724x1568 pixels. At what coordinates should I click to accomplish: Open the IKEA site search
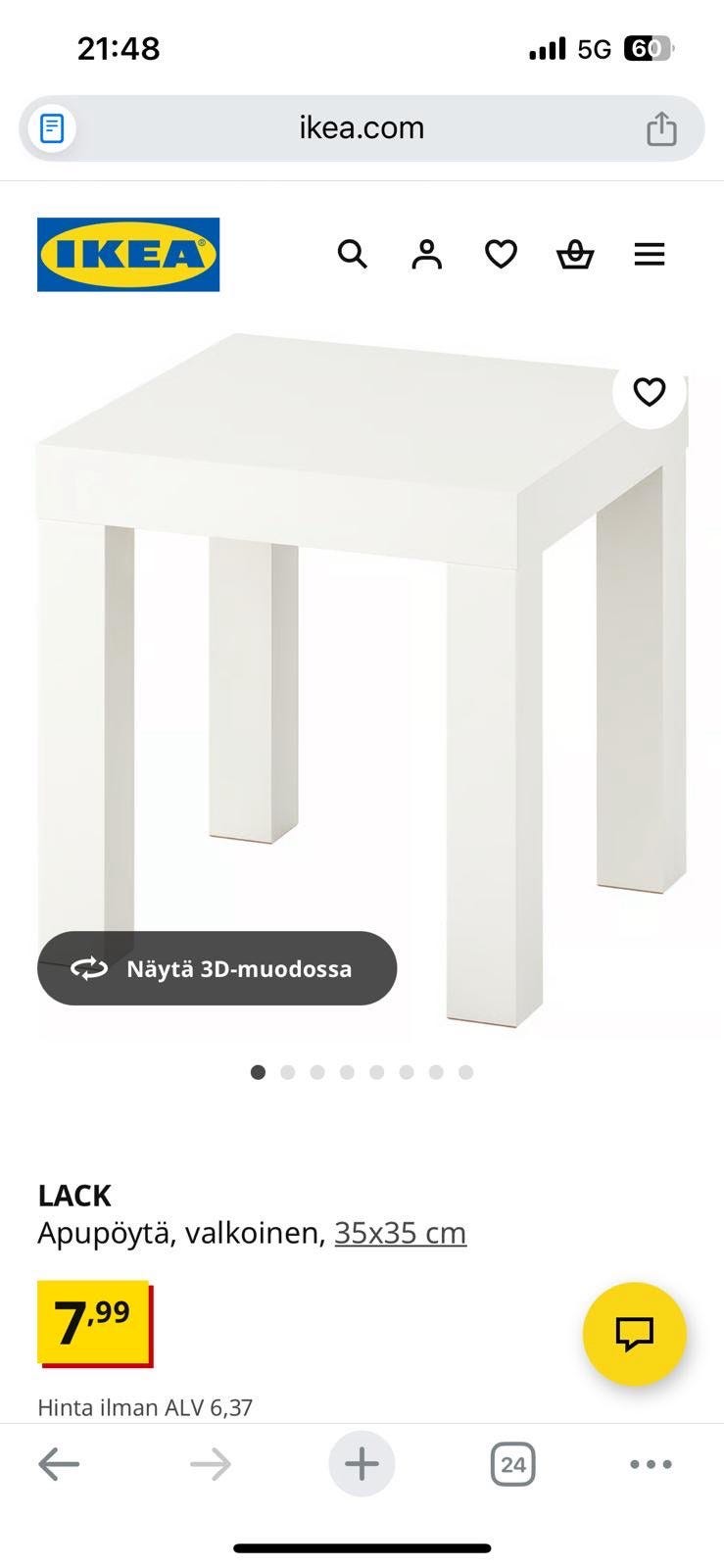[353, 255]
